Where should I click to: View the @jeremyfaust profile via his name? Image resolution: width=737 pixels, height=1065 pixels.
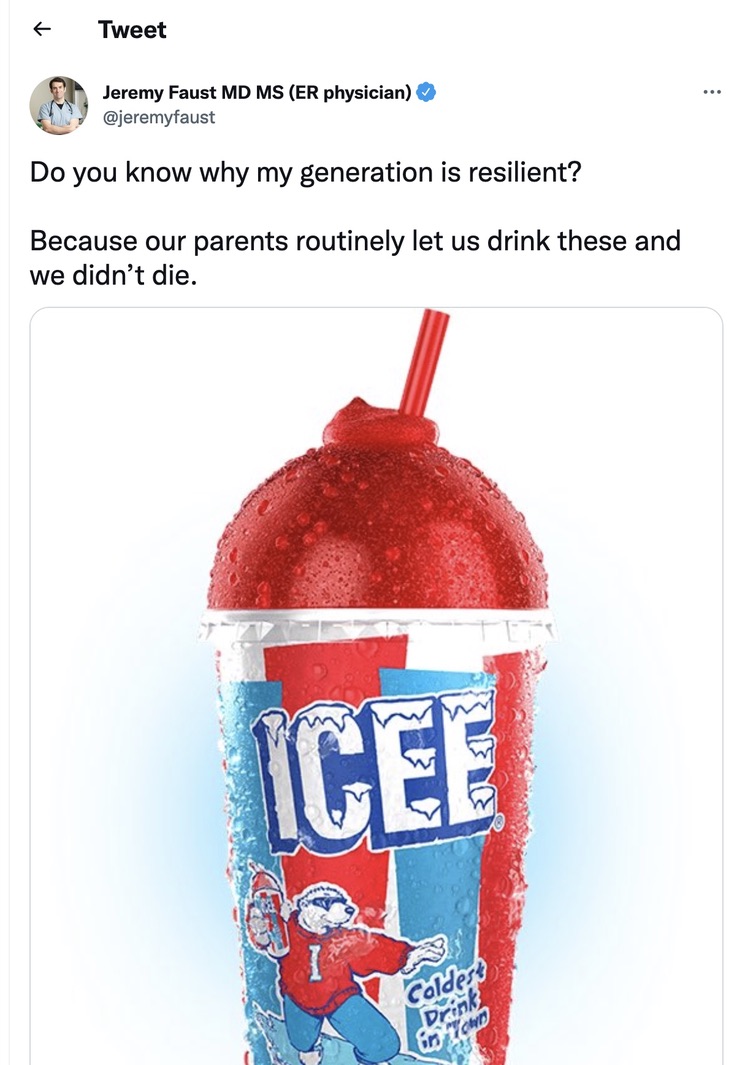[256, 93]
